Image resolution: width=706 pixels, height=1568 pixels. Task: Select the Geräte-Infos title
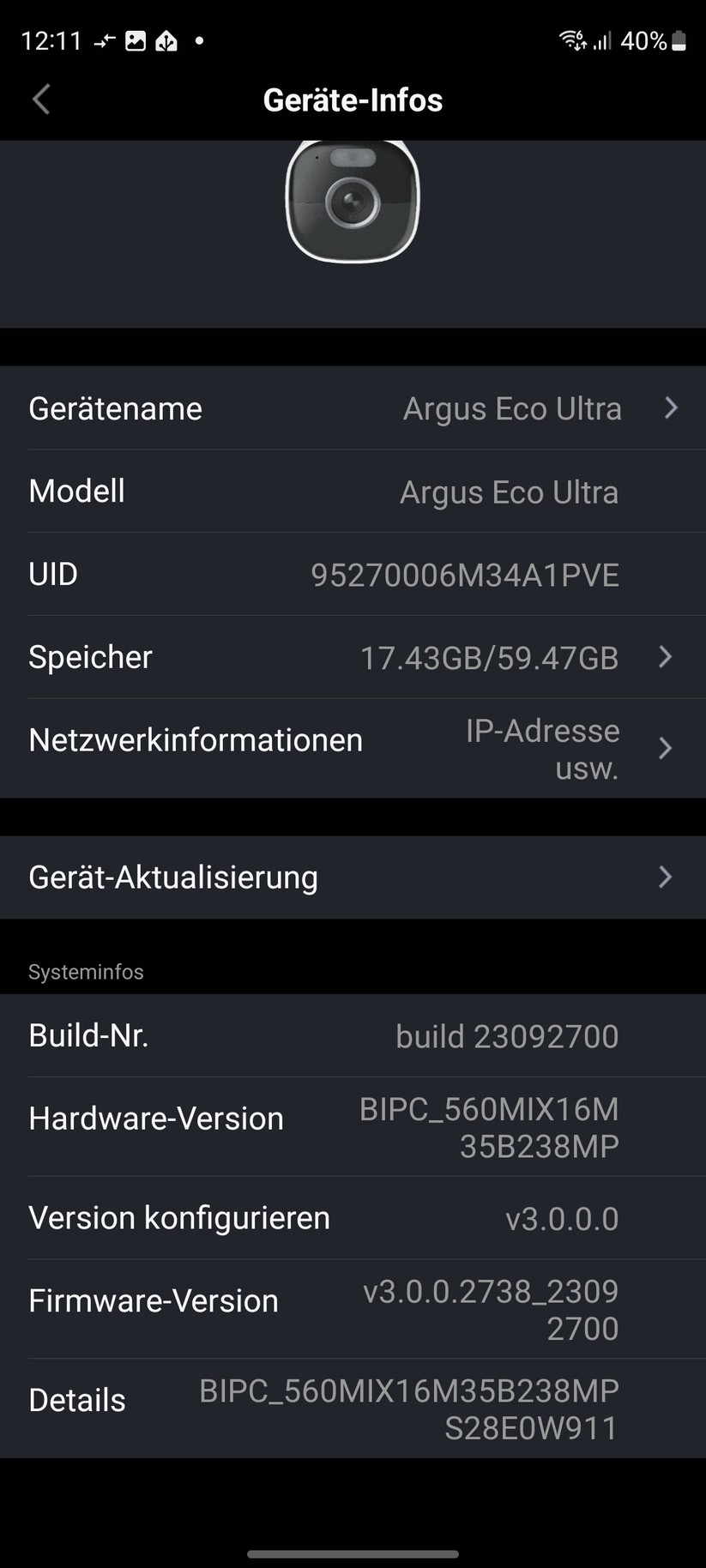click(x=353, y=100)
